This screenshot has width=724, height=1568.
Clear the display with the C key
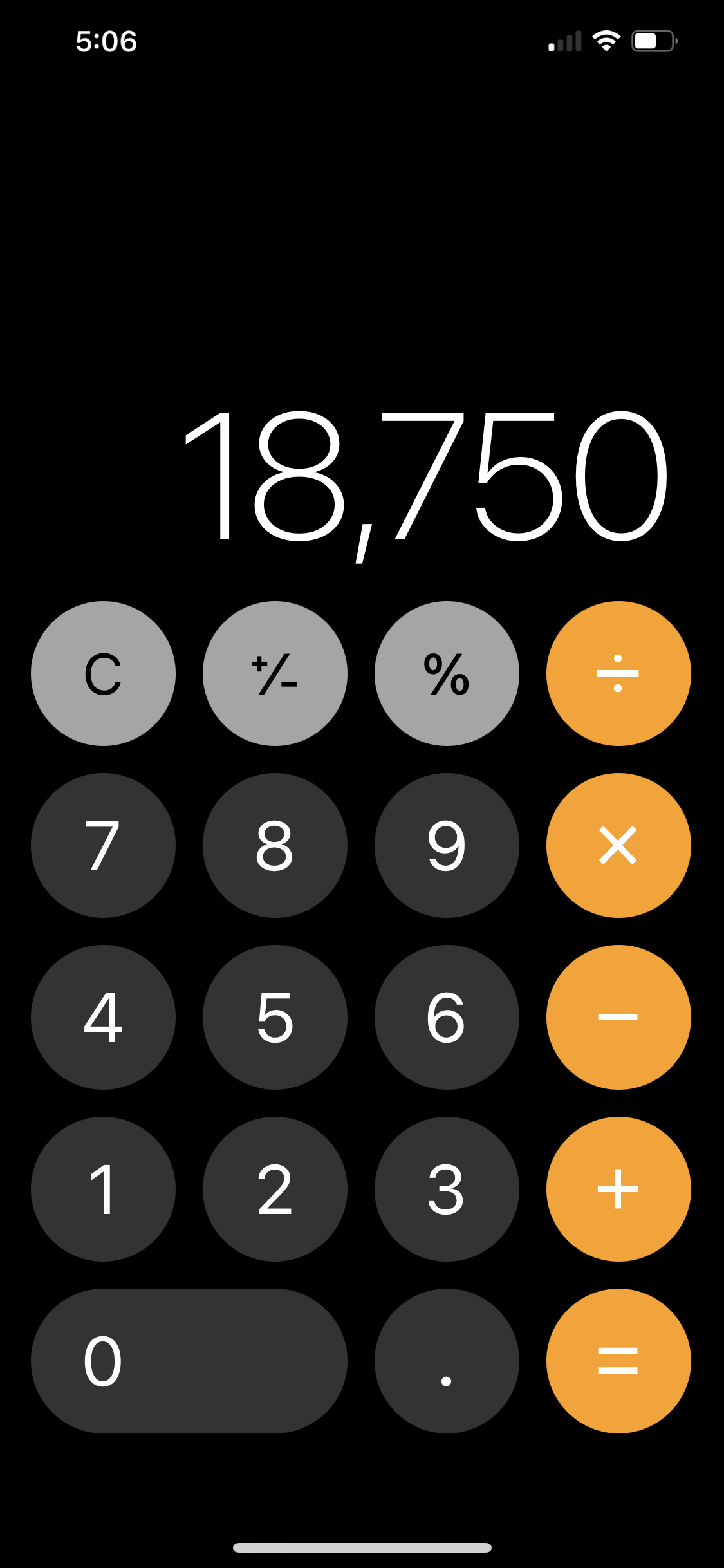pyautogui.click(x=103, y=673)
